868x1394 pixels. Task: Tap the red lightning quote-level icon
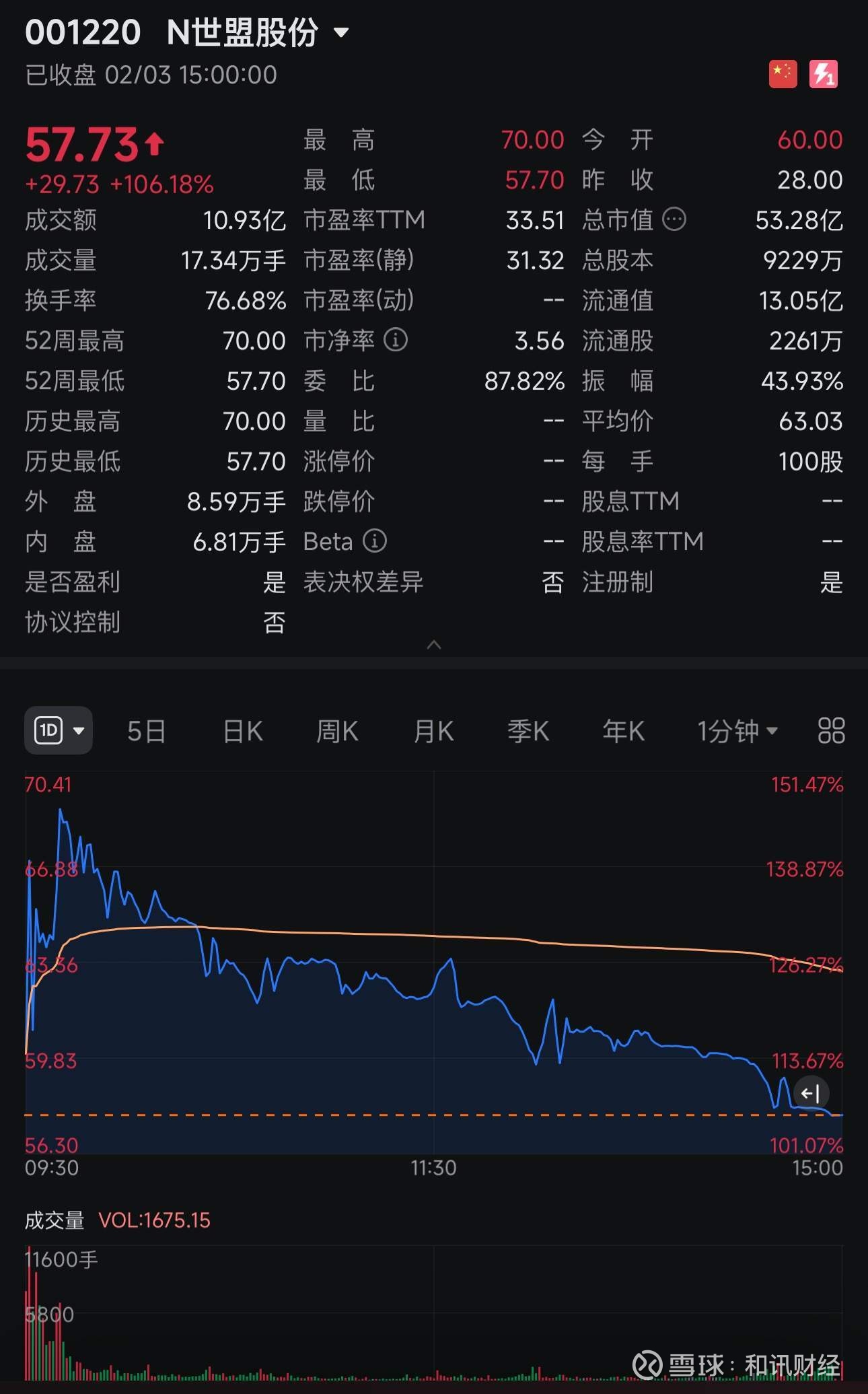pos(824,74)
